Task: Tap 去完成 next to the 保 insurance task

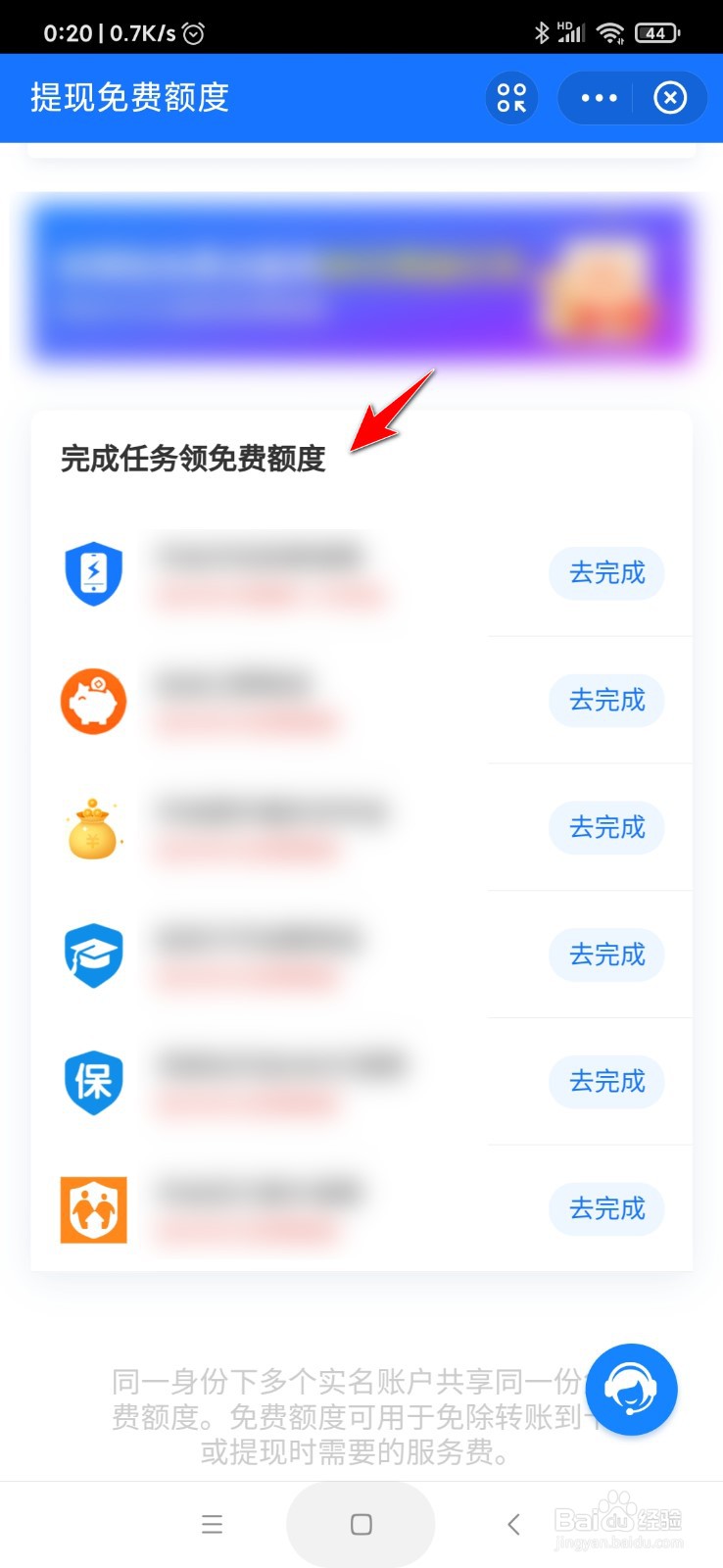Action: pos(606,1082)
